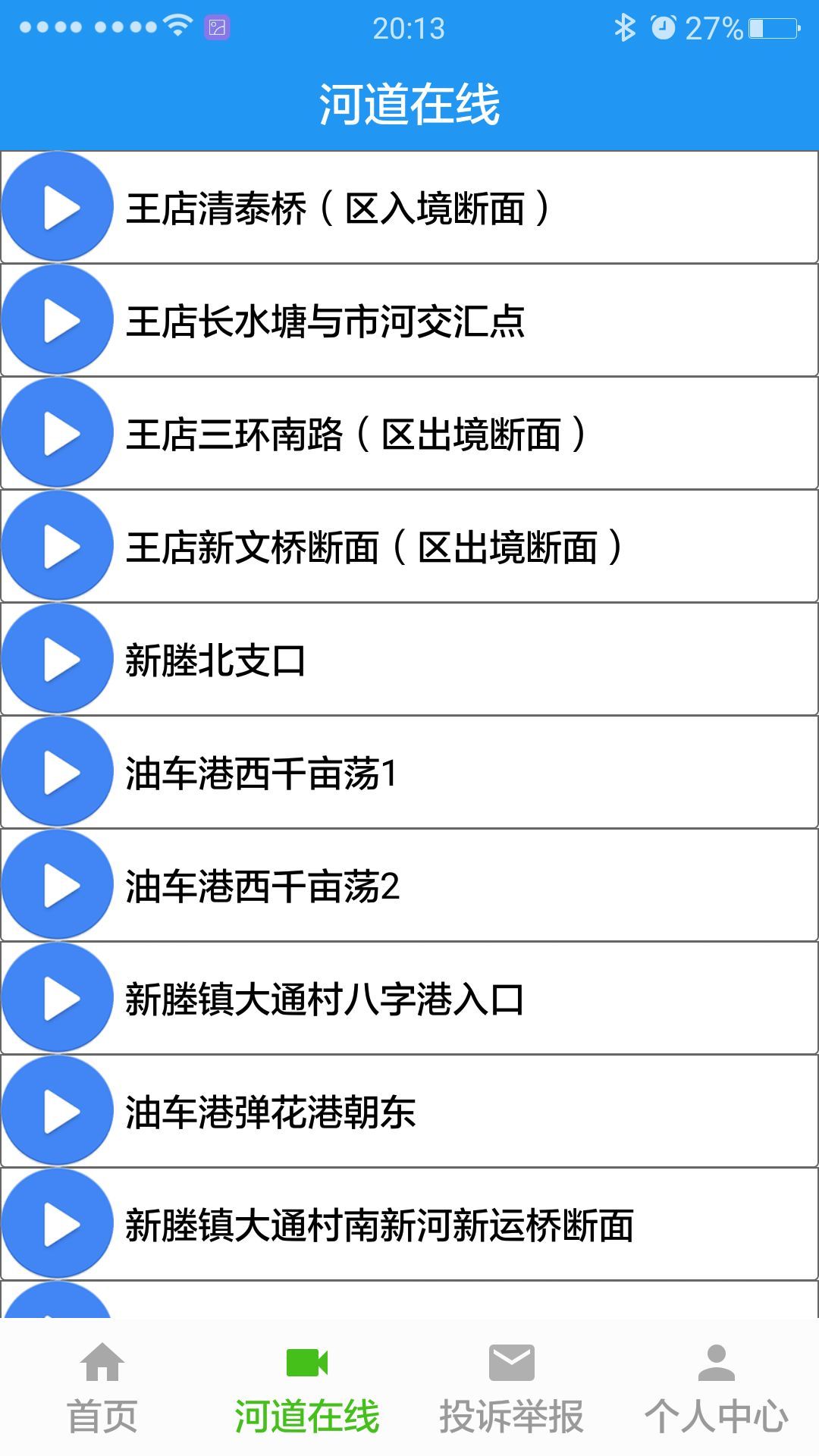Select 王店三环南路（区出境断面）
This screenshot has height=1456, width=819.
point(409,434)
